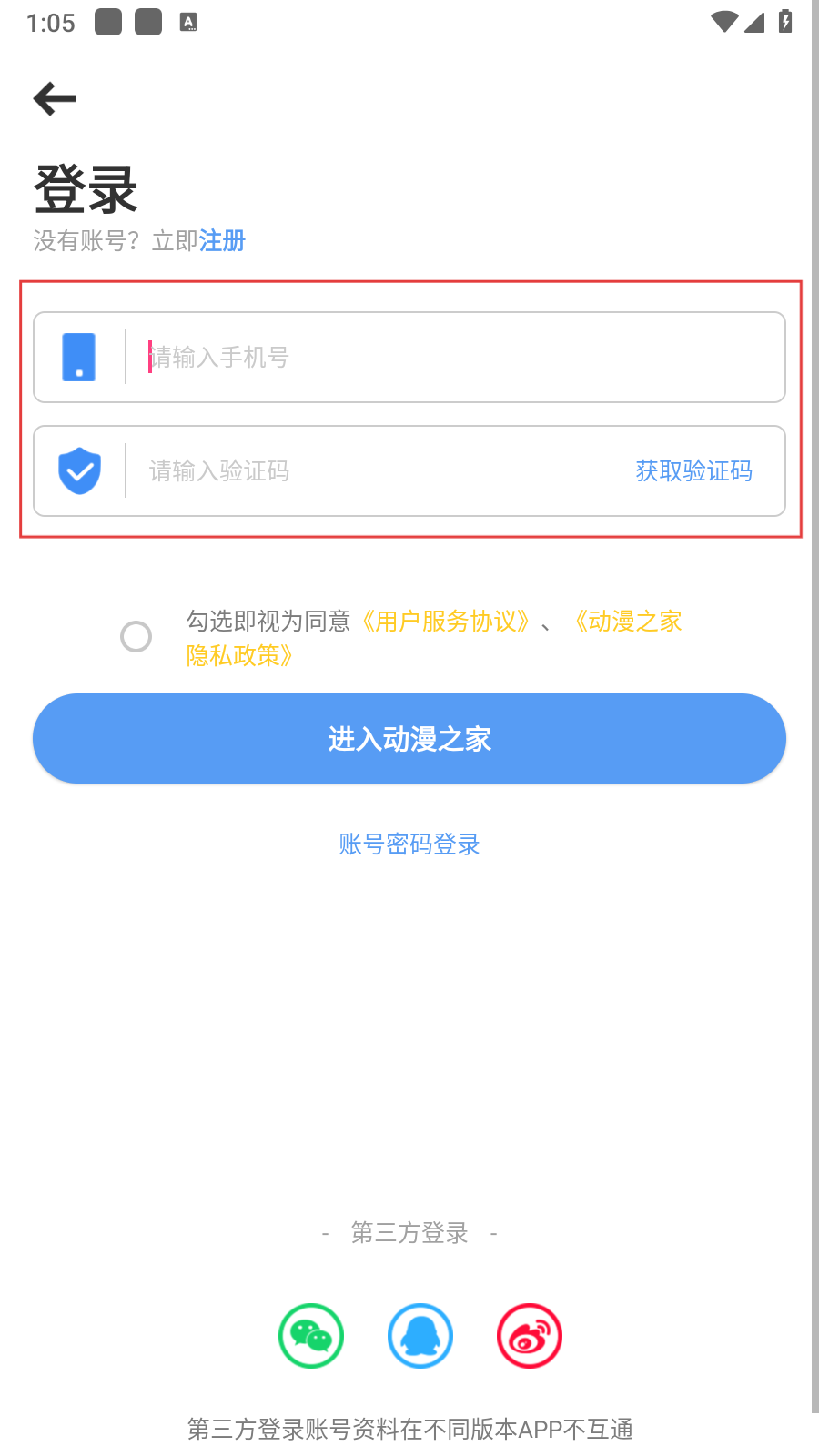Log in with QQ penguin icon

(420, 1336)
